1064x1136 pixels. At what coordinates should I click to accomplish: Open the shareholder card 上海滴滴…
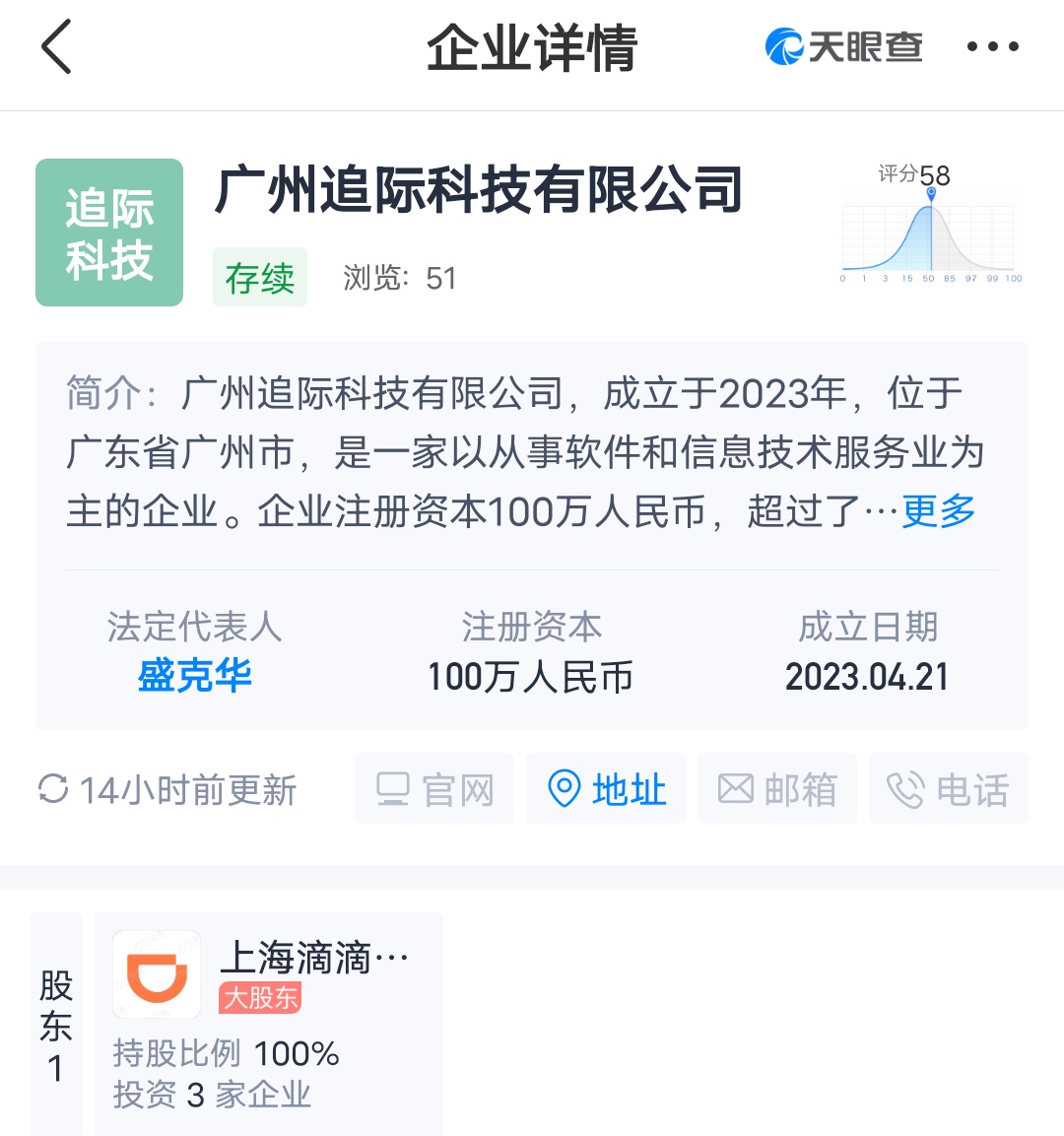(268, 1023)
